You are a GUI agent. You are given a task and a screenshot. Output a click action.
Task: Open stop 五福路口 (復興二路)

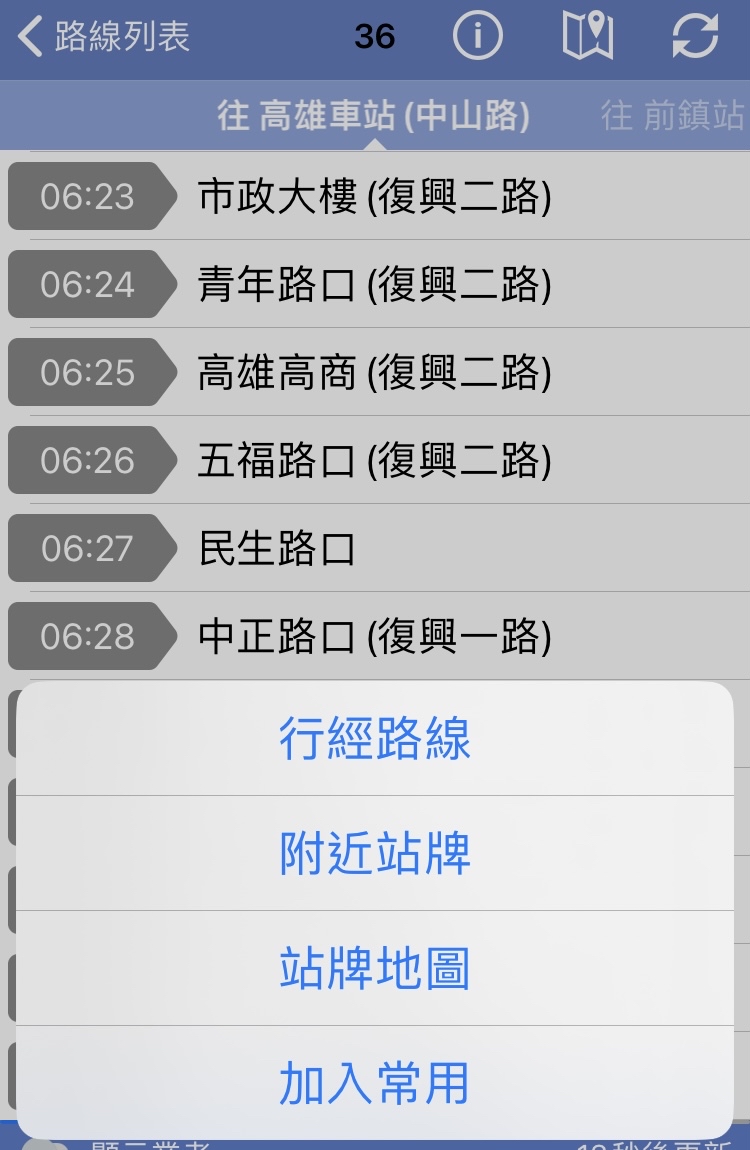(374, 461)
